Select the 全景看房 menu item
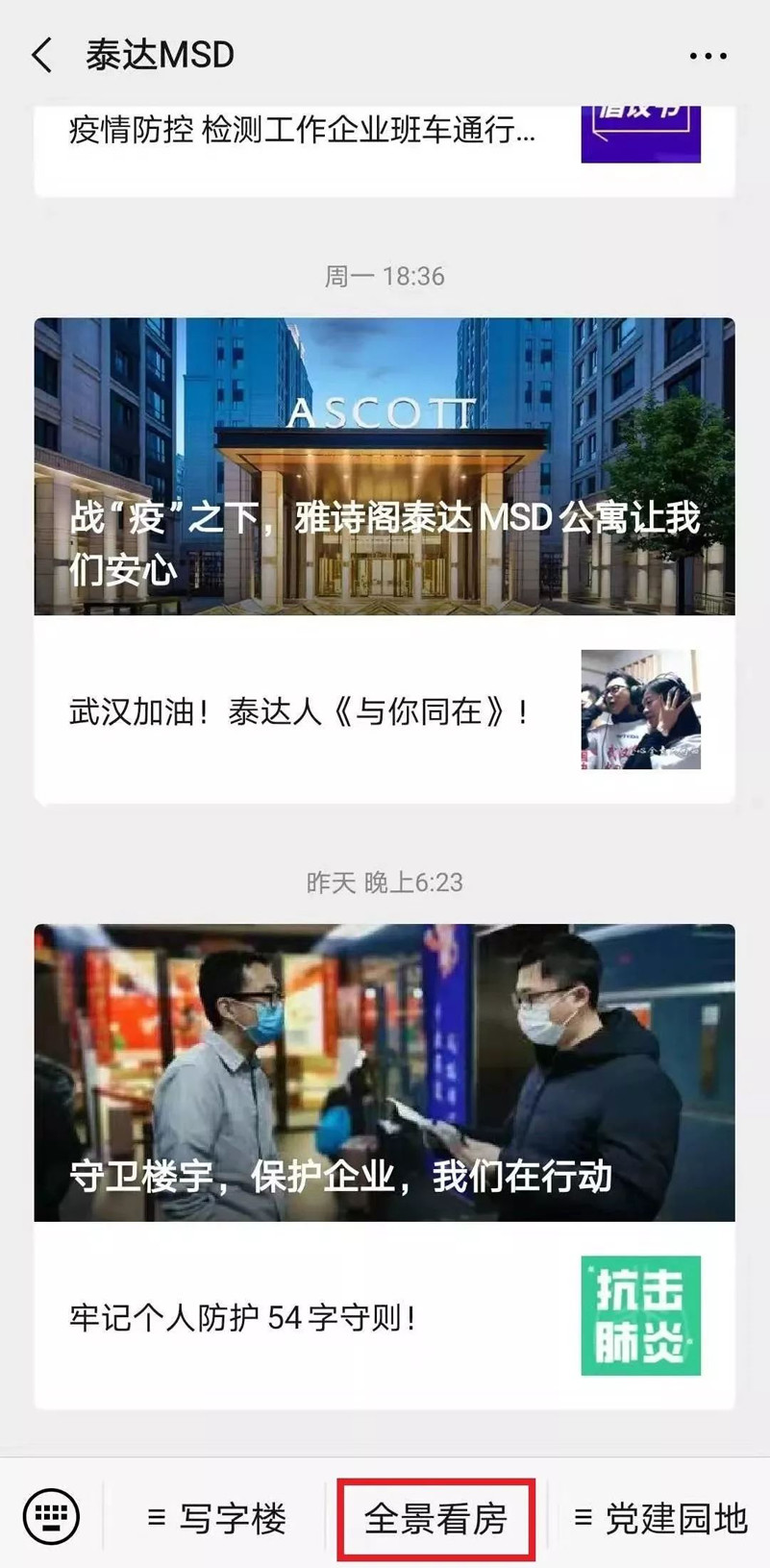The height and width of the screenshot is (1568, 770). point(435,1518)
